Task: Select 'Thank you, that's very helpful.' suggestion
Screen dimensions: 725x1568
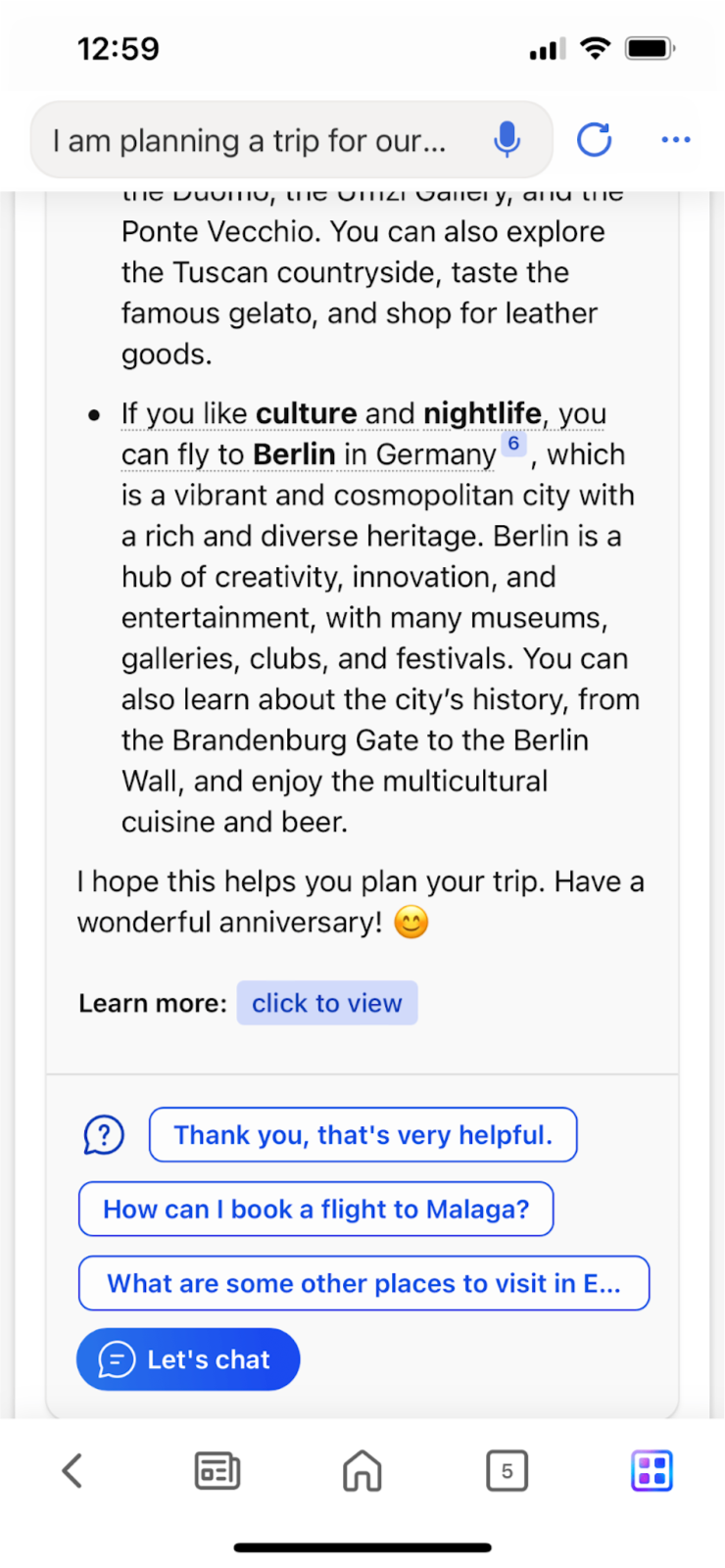Action: click(363, 1135)
